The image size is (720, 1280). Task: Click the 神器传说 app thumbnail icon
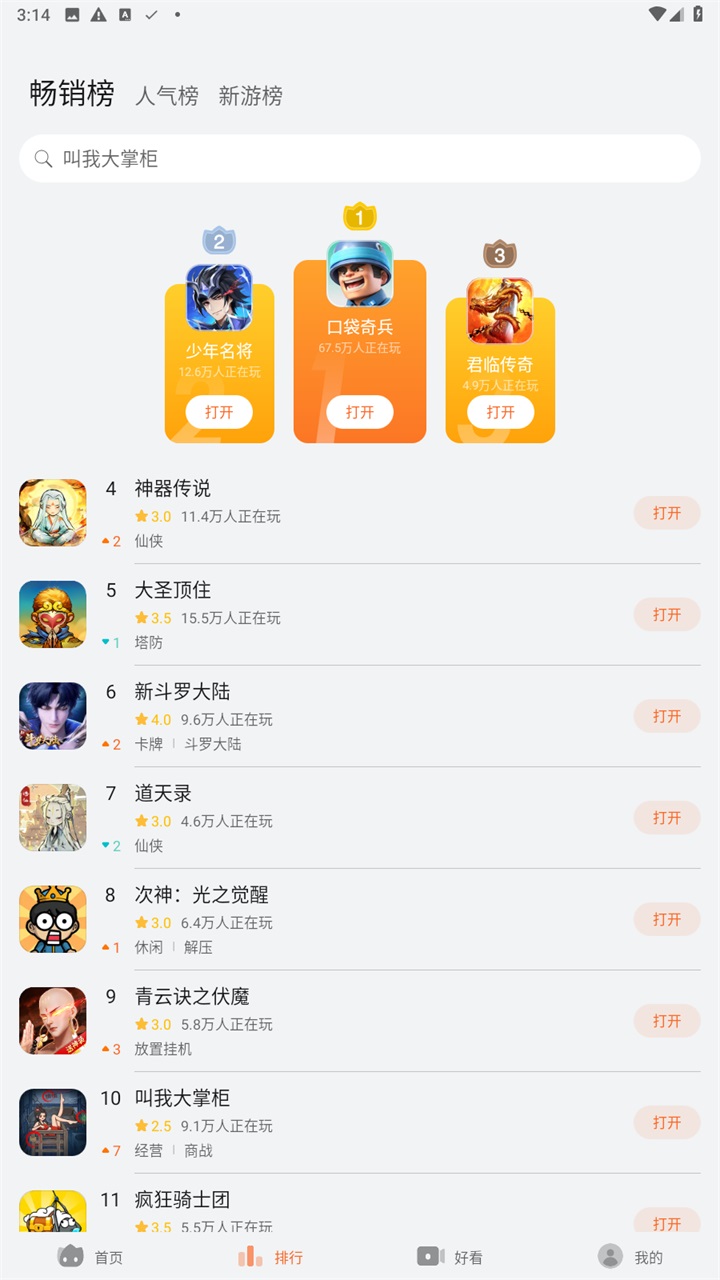pyautogui.click(x=52, y=513)
